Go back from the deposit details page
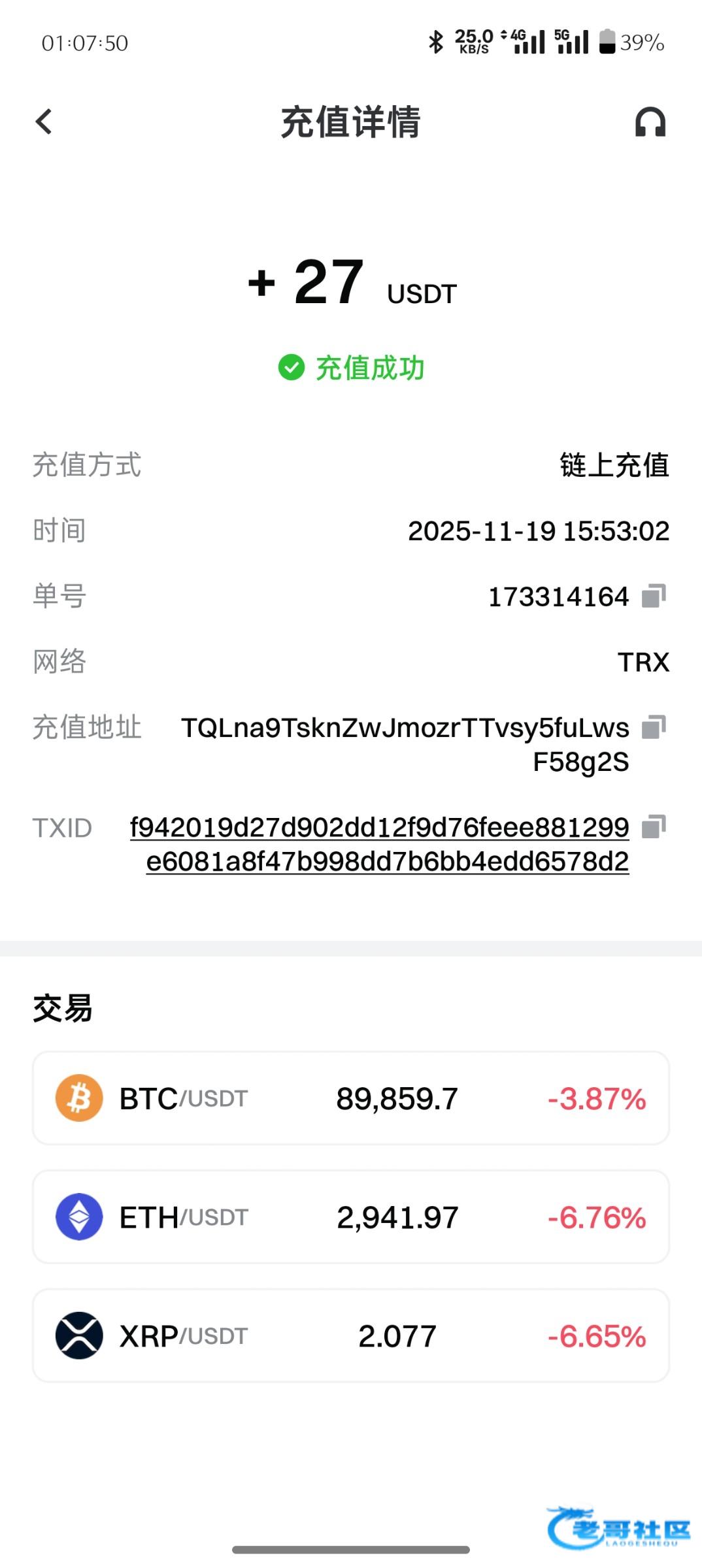 click(x=44, y=122)
